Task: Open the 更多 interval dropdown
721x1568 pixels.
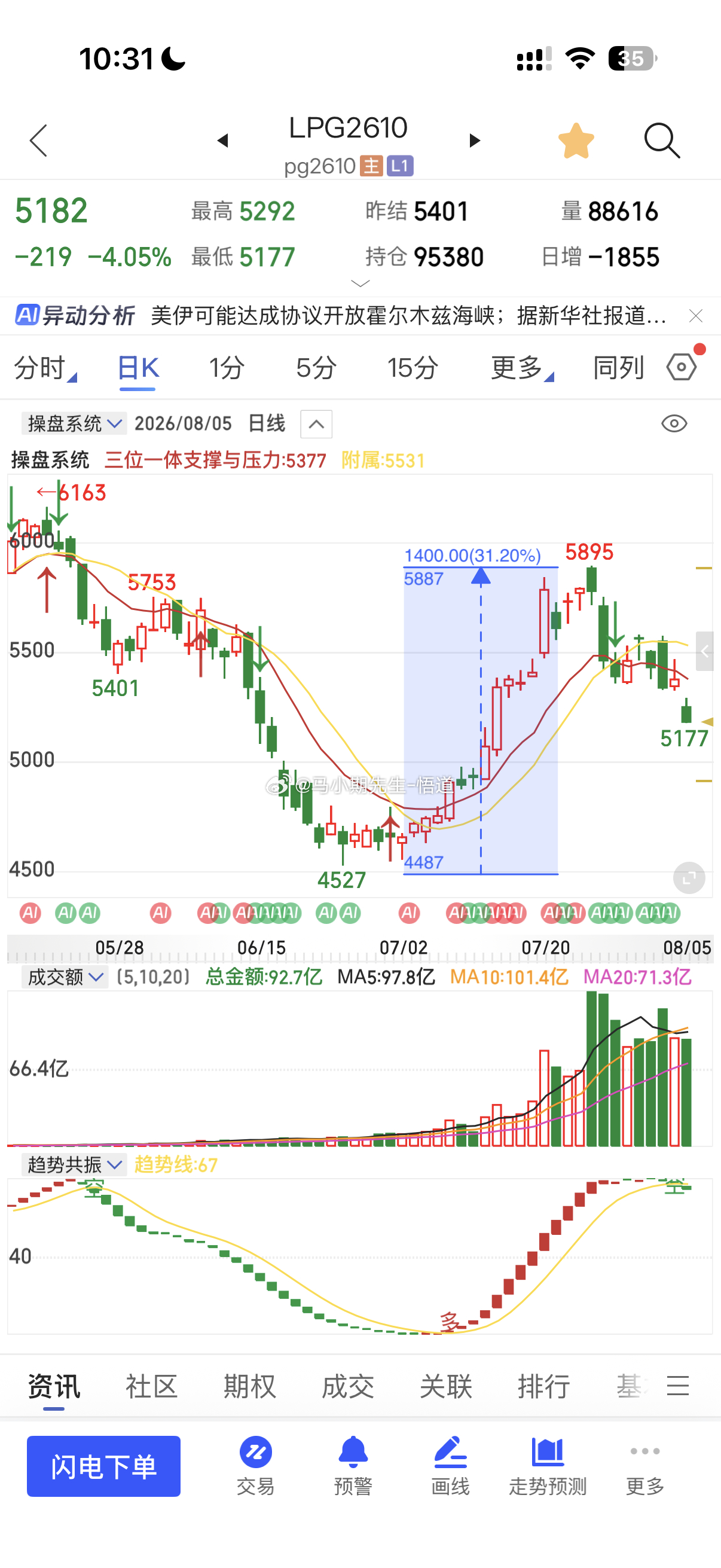Action: coord(521,368)
